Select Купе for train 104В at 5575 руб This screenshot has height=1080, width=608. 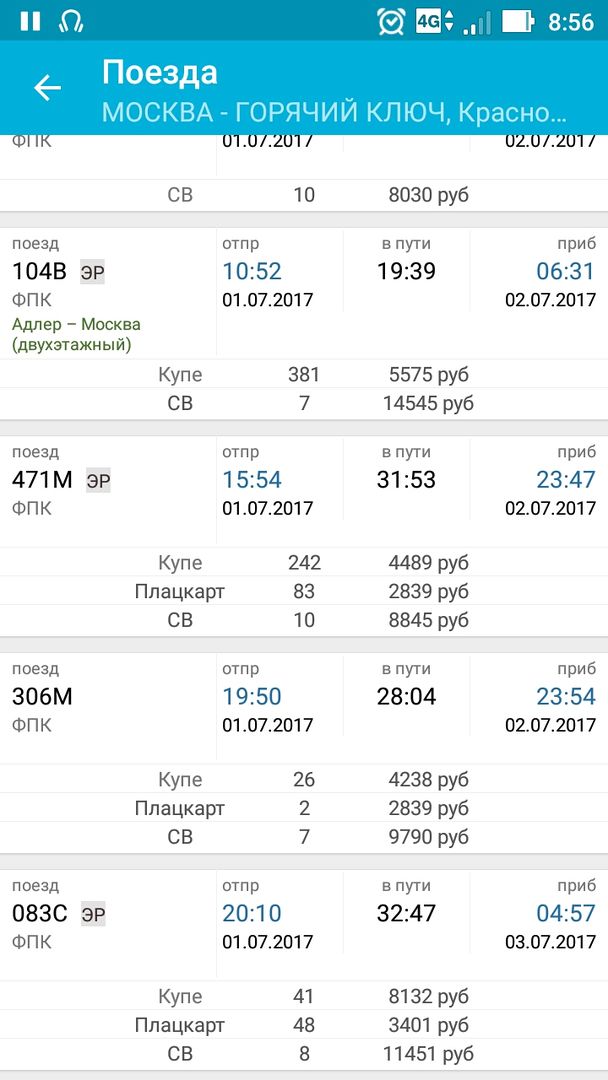[304, 375]
